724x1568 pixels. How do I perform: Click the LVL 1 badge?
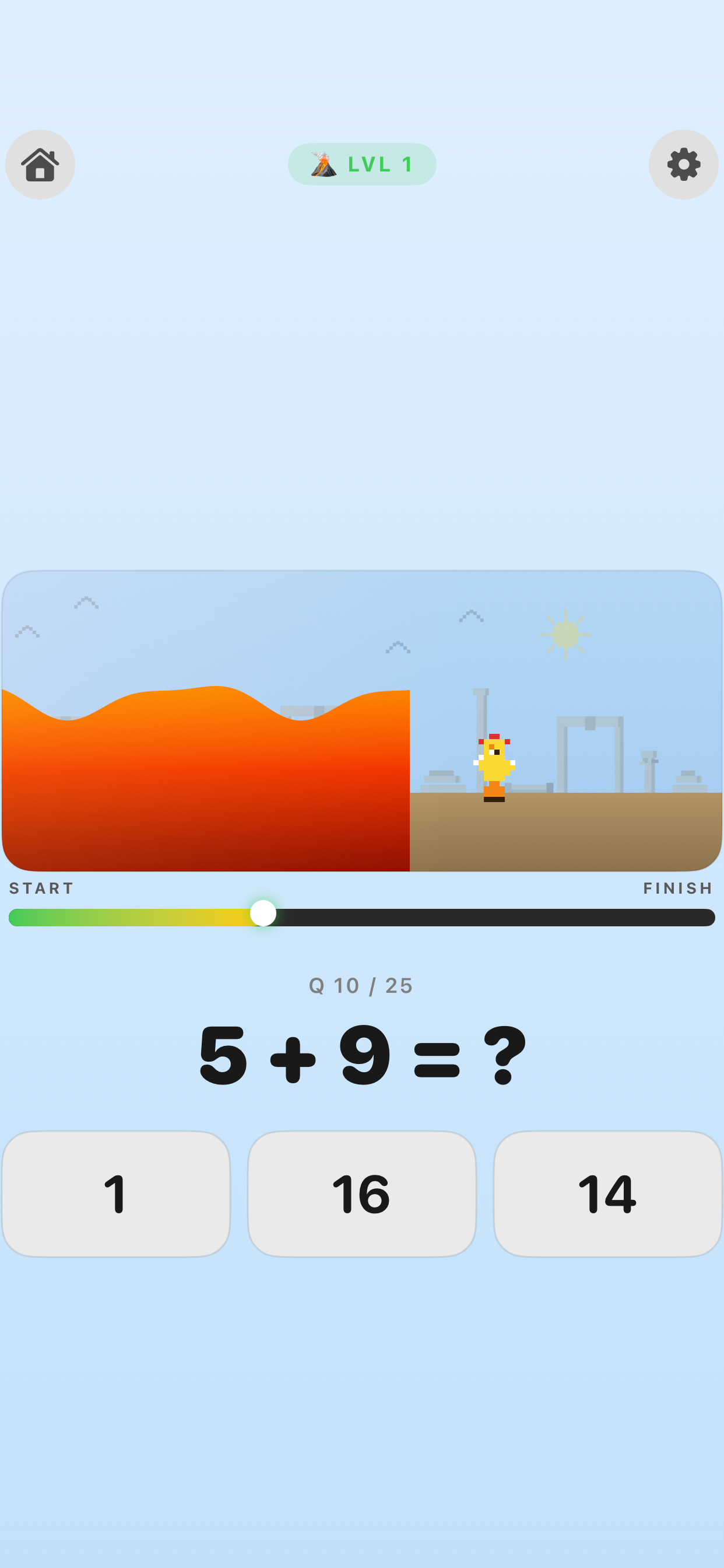[362, 163]
